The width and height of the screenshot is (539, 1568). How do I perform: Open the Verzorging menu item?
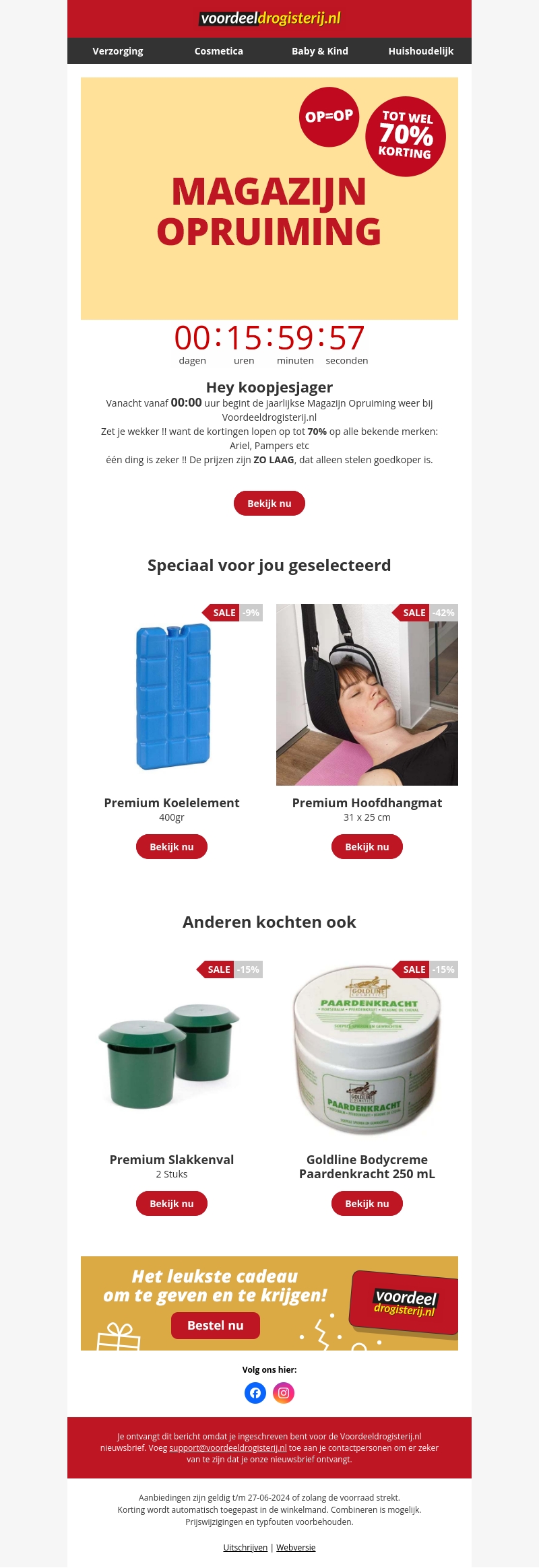[x=118, y=51]
